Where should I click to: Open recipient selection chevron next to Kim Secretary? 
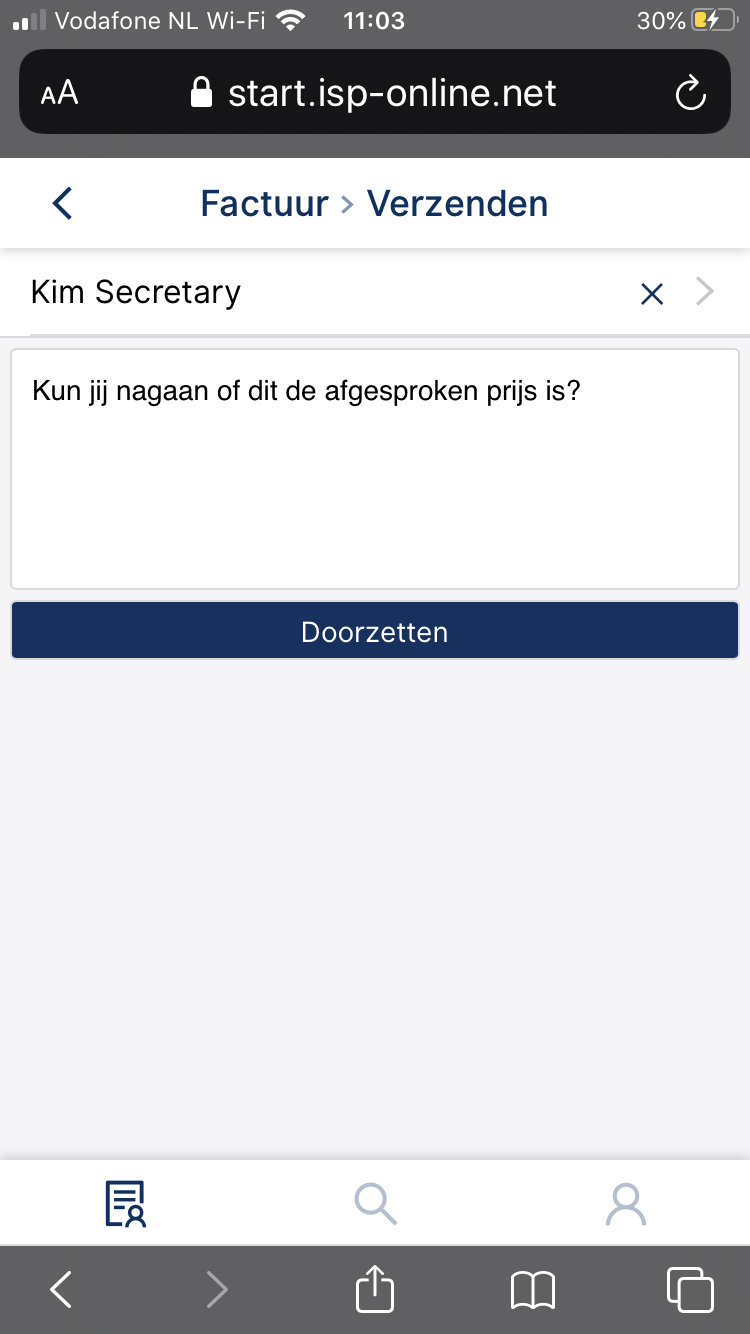(705, 292)
